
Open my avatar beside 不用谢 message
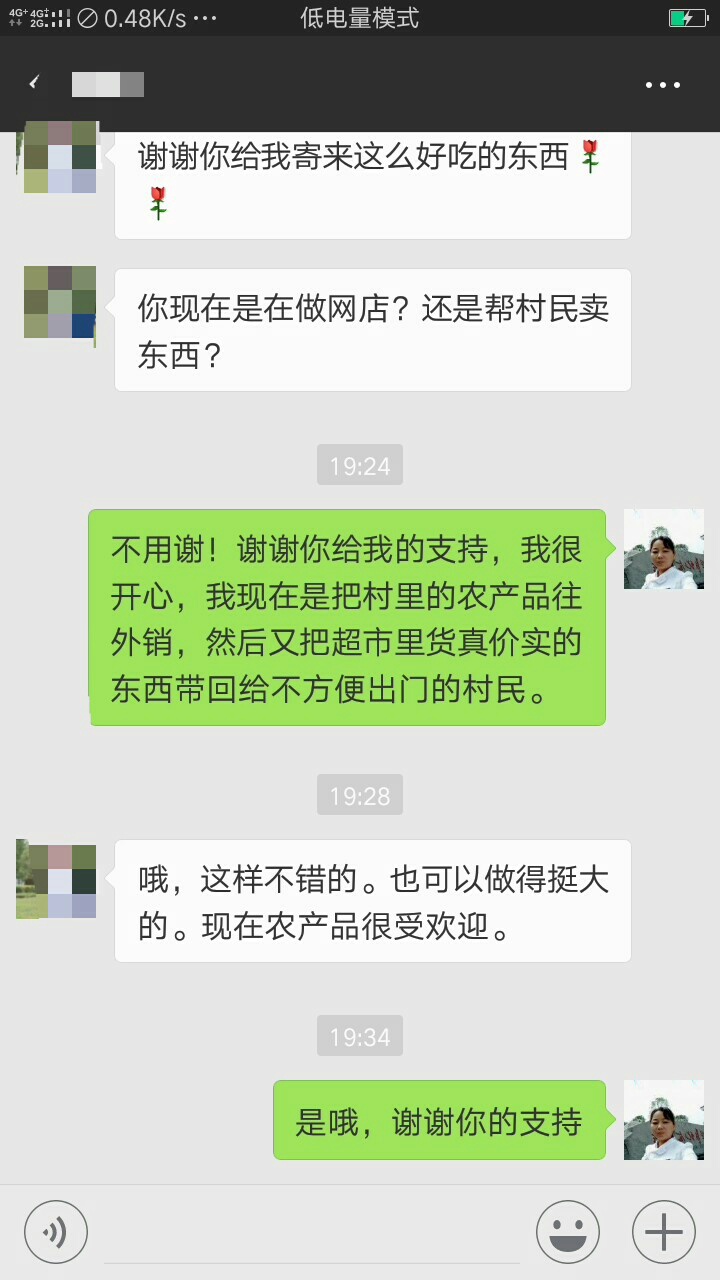(664, 548)
